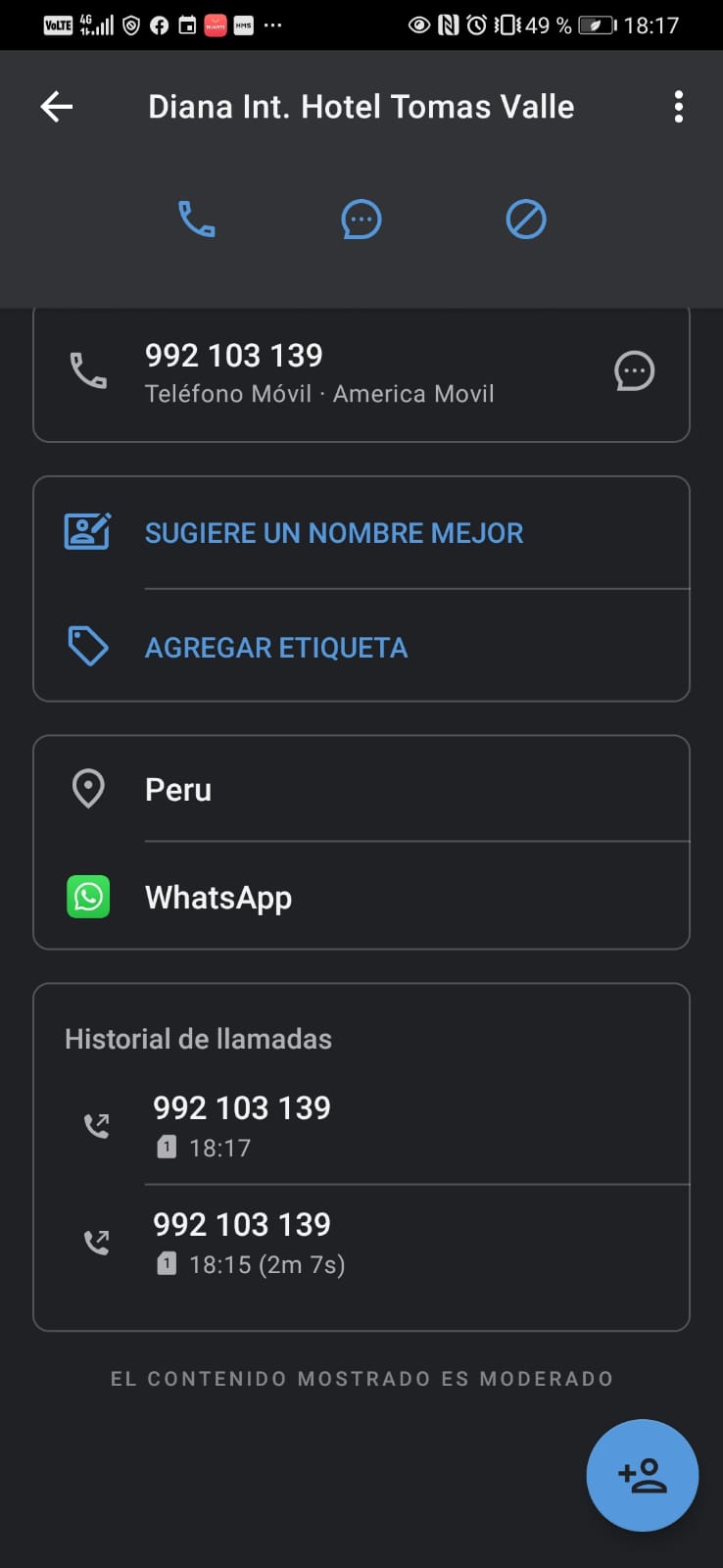Viewport: 723px width, 1568px height.
Task: Open the three-dot overflow menu
Action: [x=678, y=107]
